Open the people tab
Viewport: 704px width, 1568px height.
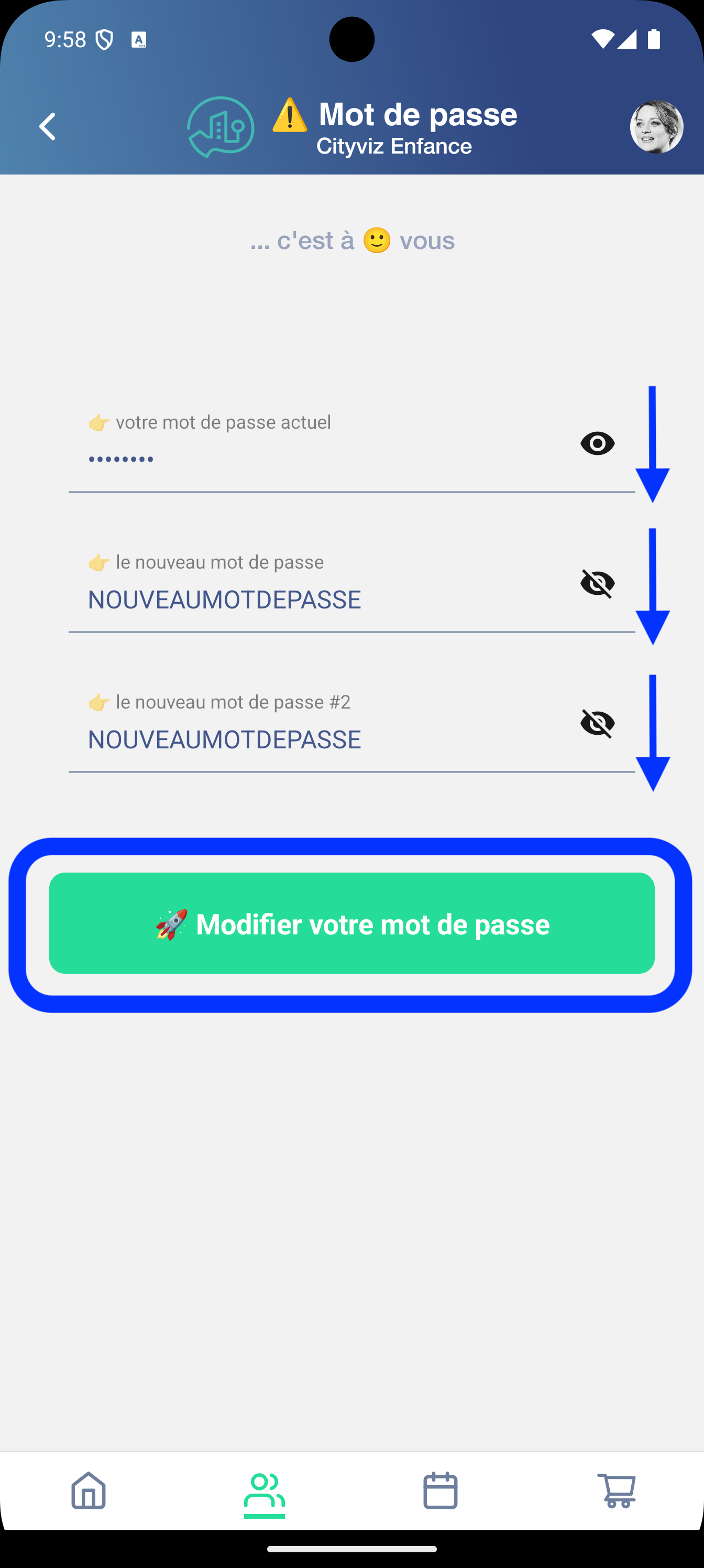tap(264, 1490)
